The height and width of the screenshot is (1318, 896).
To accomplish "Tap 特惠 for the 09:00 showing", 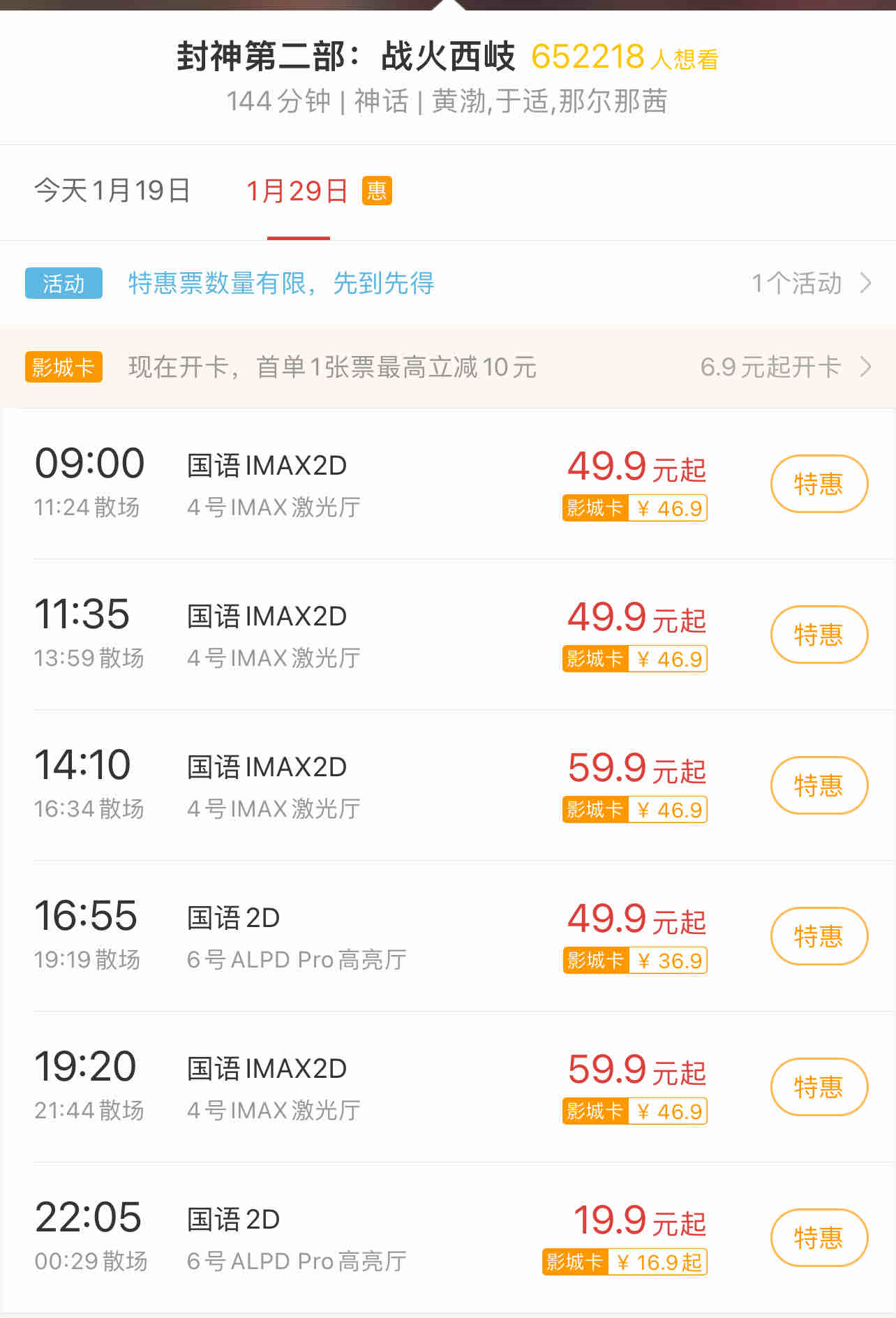I will click(x=819, y=484).
